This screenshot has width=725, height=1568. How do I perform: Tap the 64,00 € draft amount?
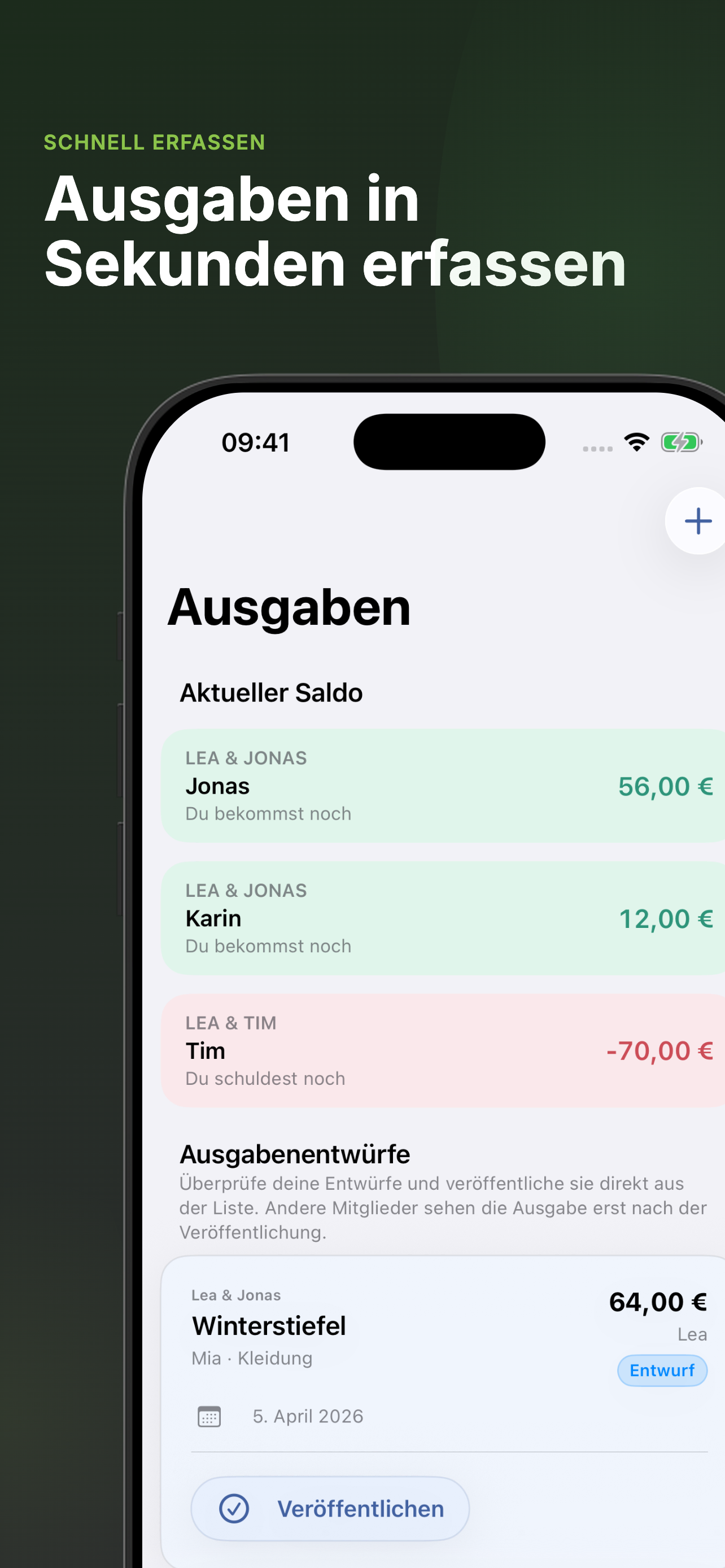(657, 1301)
